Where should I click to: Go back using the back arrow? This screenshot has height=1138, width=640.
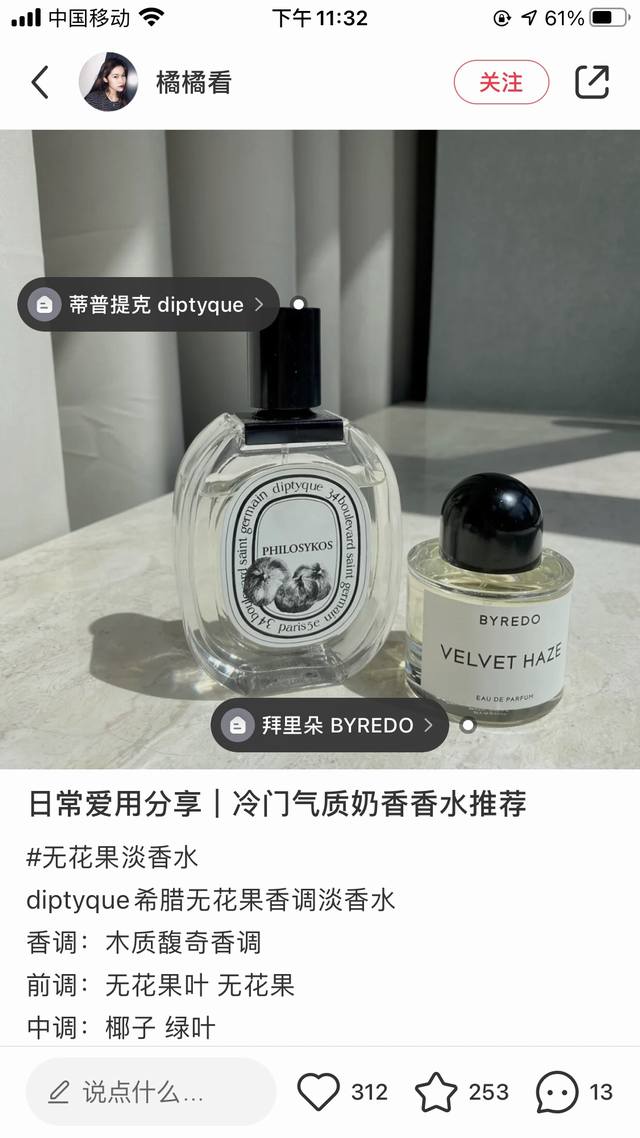tap(40, 82)
